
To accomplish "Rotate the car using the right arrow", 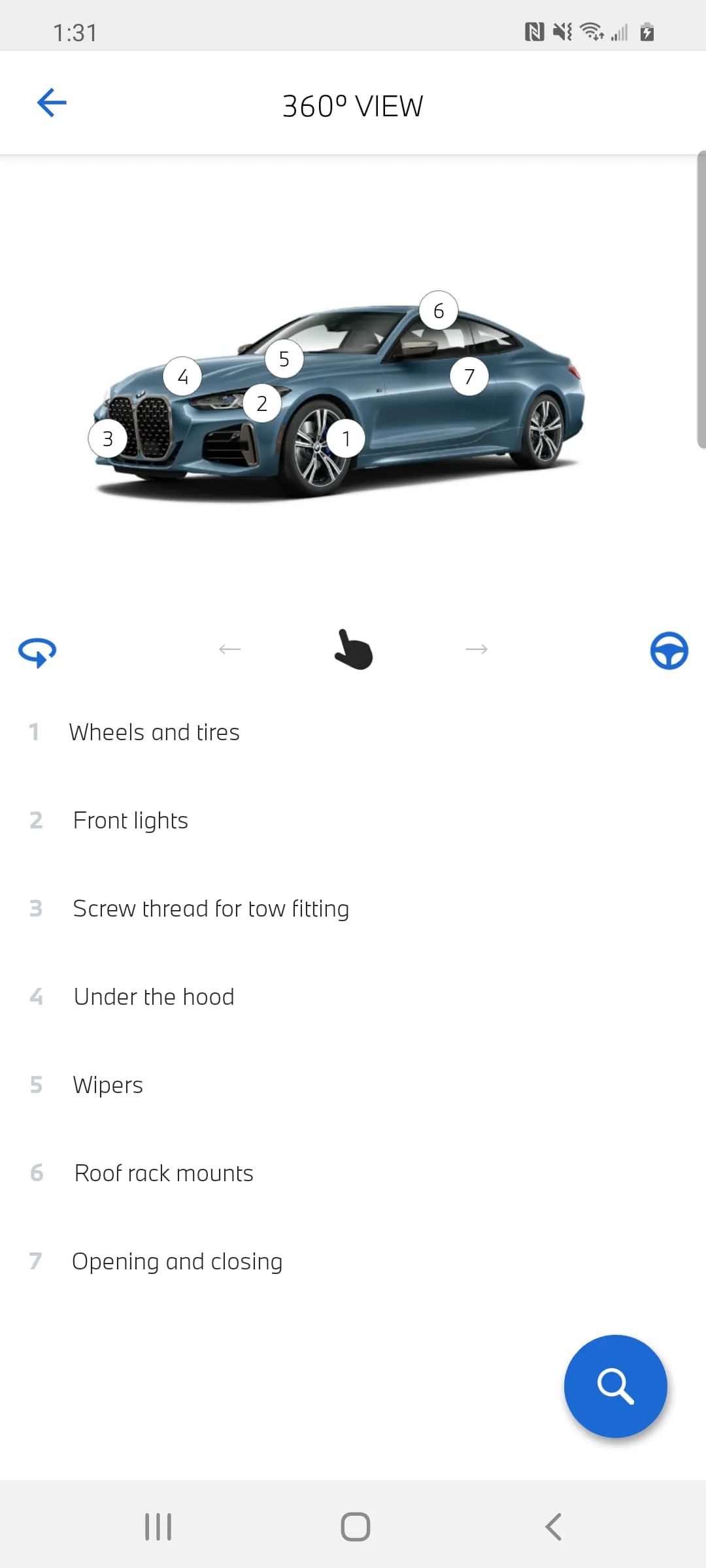I will click(477, 649).
